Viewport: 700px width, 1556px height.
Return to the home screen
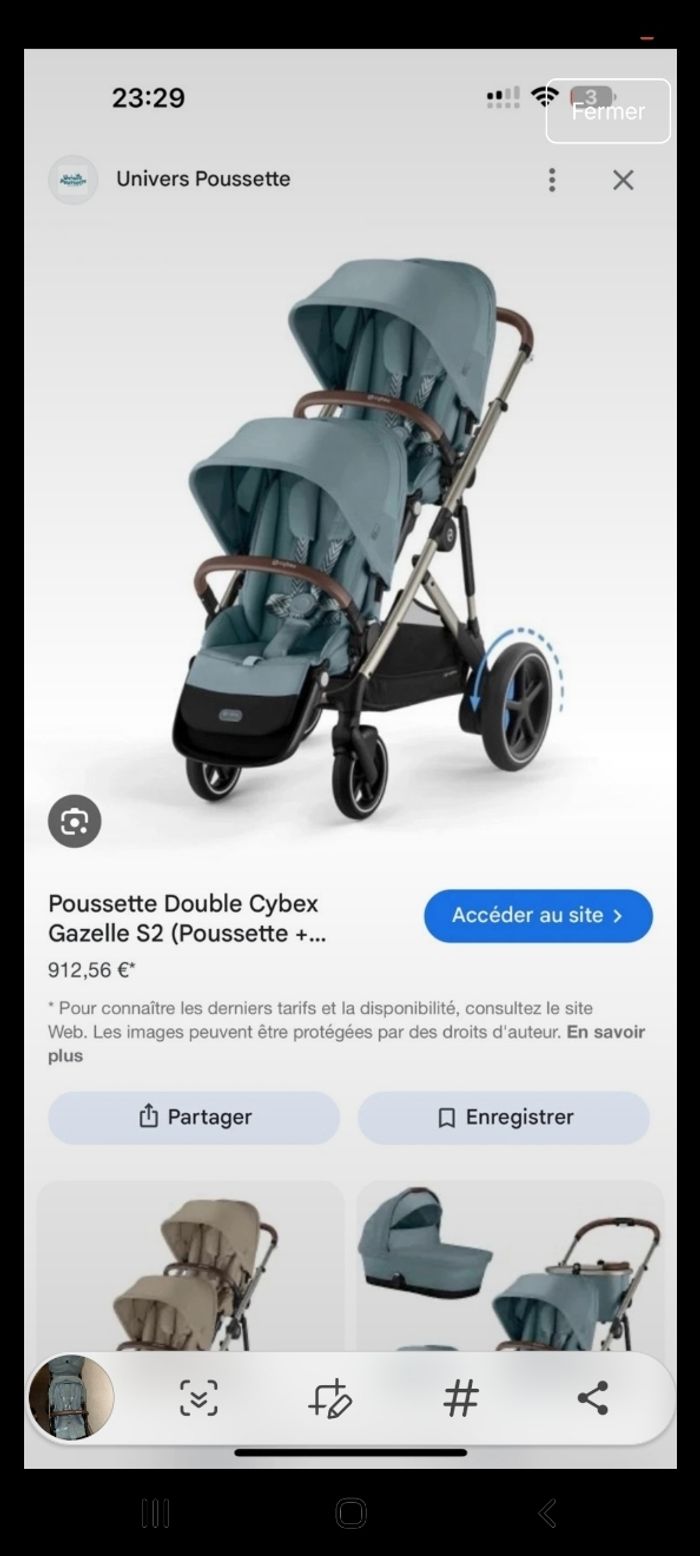pos(350,1513)
